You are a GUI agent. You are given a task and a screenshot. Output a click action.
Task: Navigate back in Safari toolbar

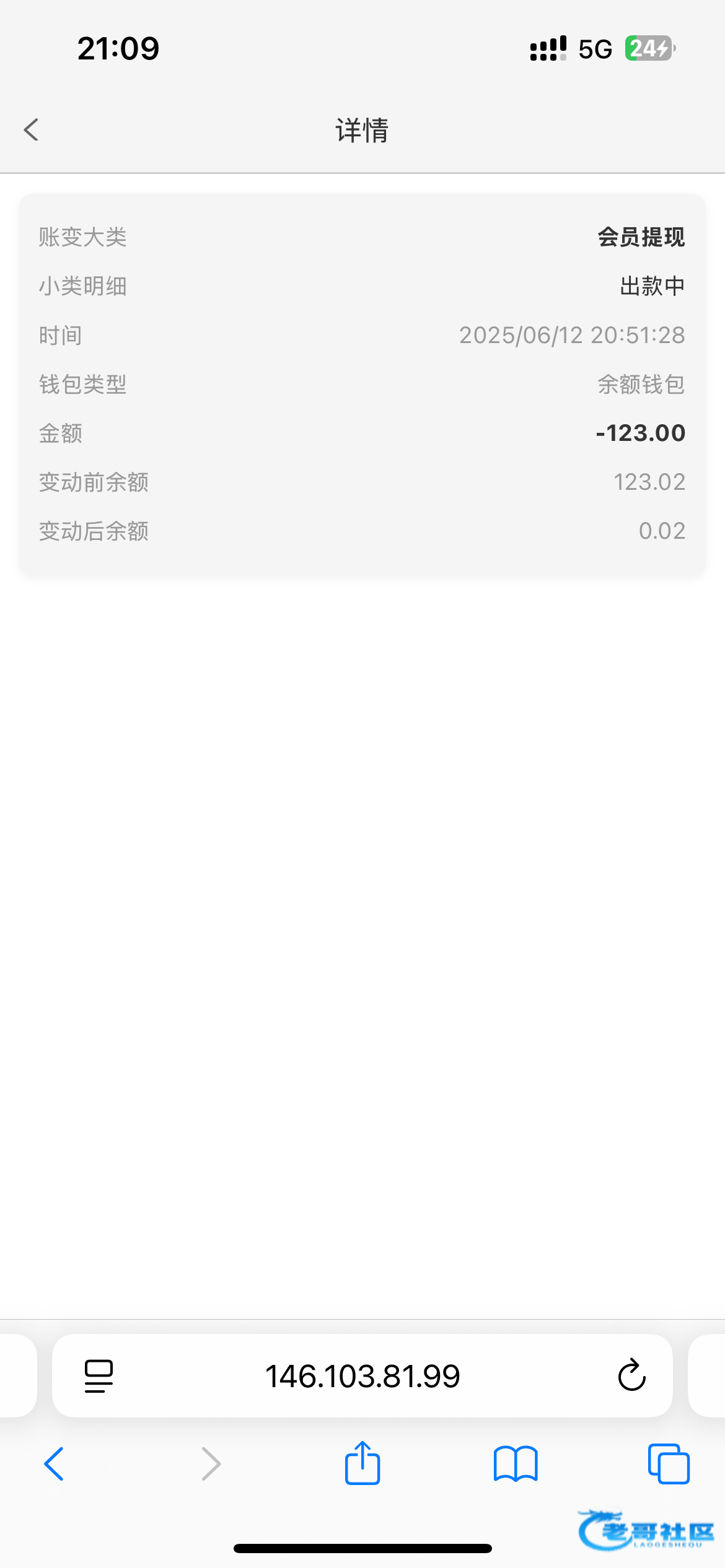pyautogui.click(x=54, y=1464)
